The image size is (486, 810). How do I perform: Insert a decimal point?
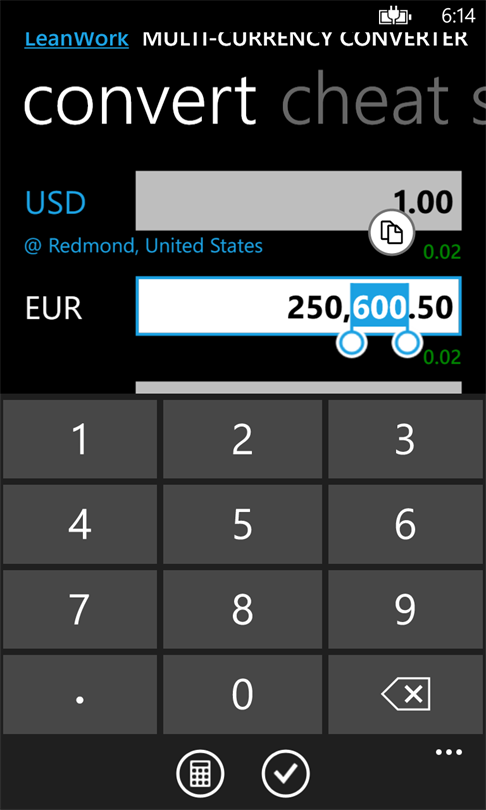pyautogui.click(x=80, y=695)
